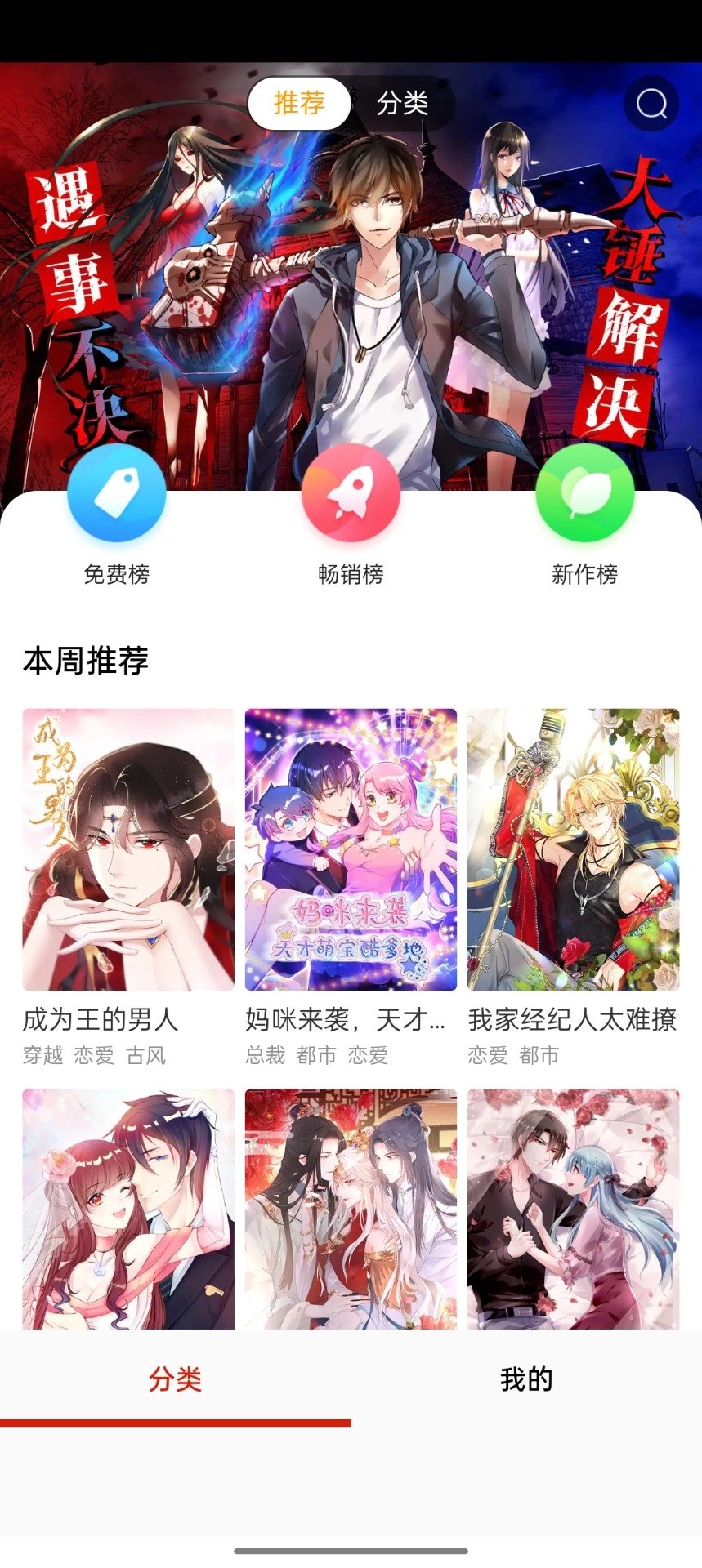Open 我的 in the bottom navigation bar
This screenshot has height=1568, width=702.
pos(525,1380)
